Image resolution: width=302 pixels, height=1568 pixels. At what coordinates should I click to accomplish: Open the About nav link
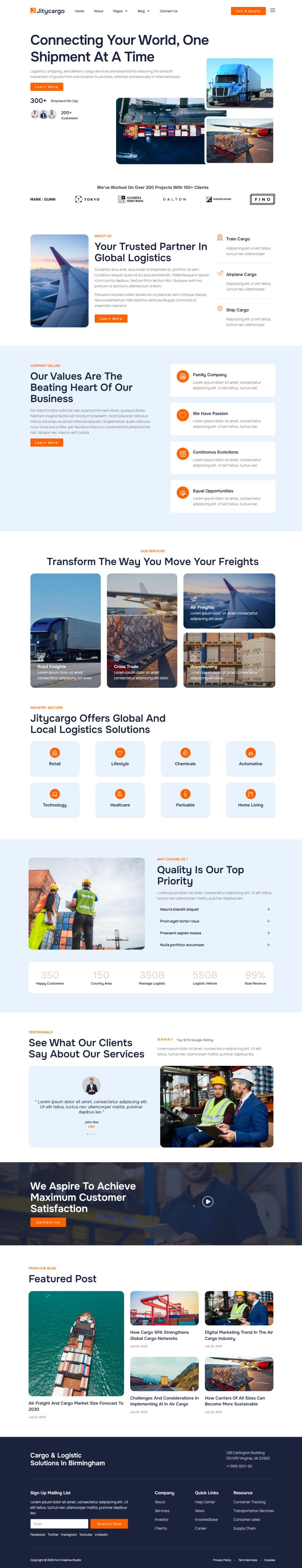98,11
